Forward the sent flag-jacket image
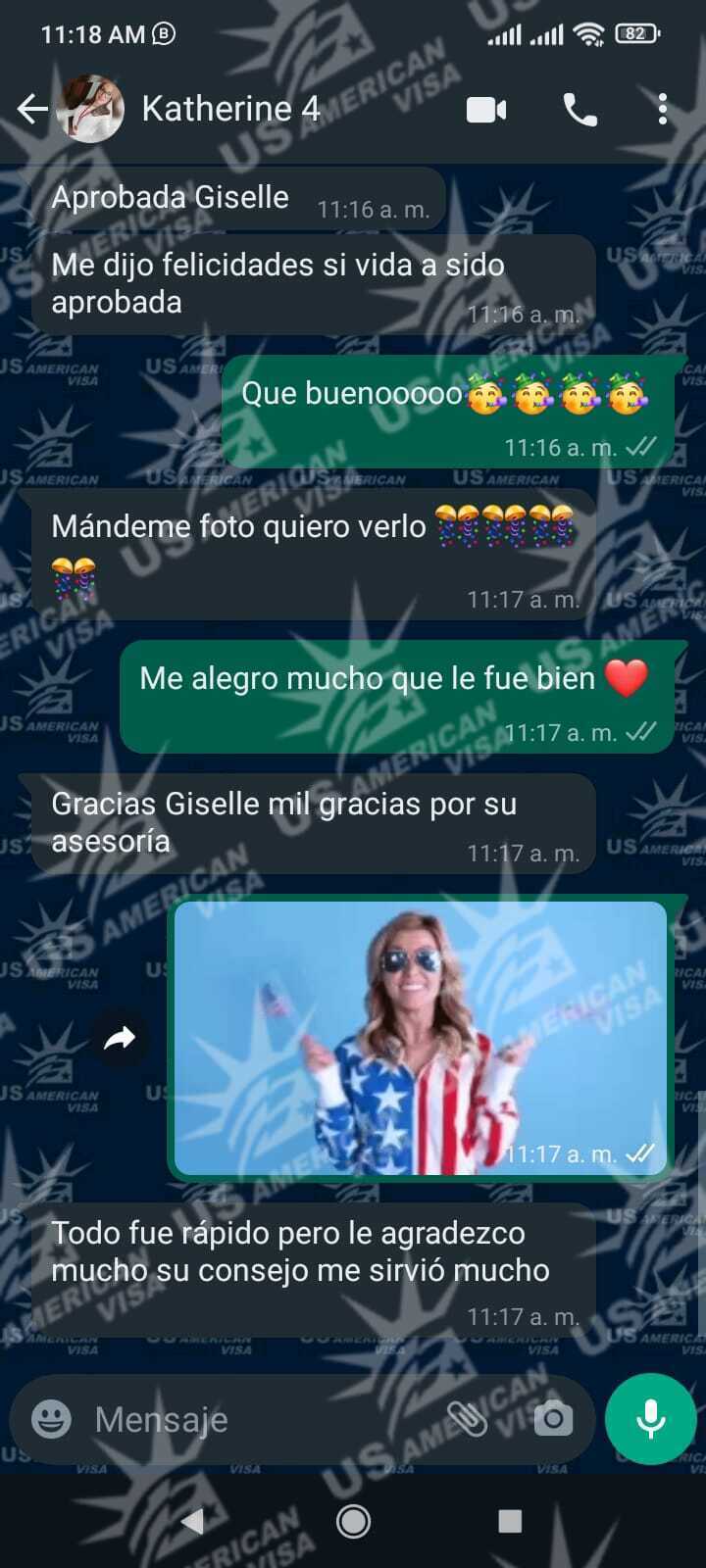Screen dimensions: 706x1568 (x=120, y=1038)
